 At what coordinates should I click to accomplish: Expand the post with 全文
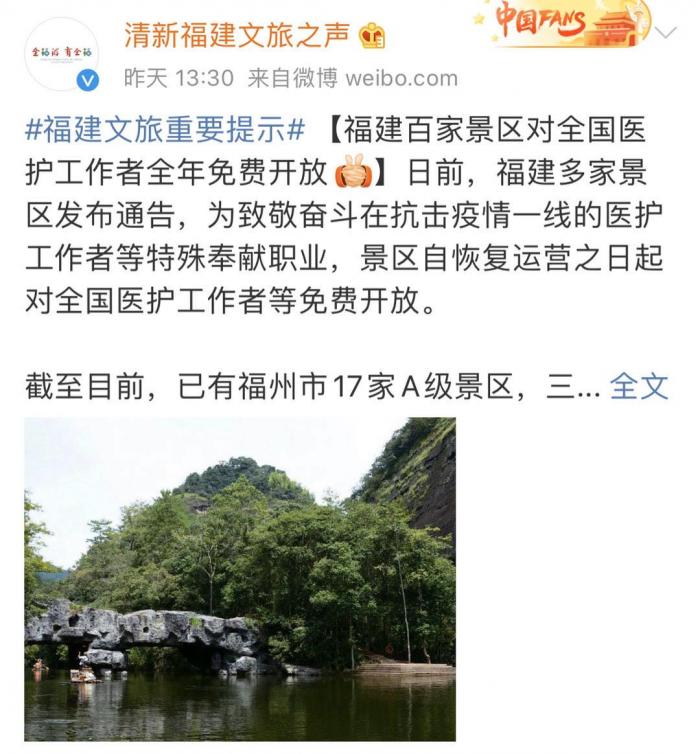pyautogui.click(x=638, y=385)
